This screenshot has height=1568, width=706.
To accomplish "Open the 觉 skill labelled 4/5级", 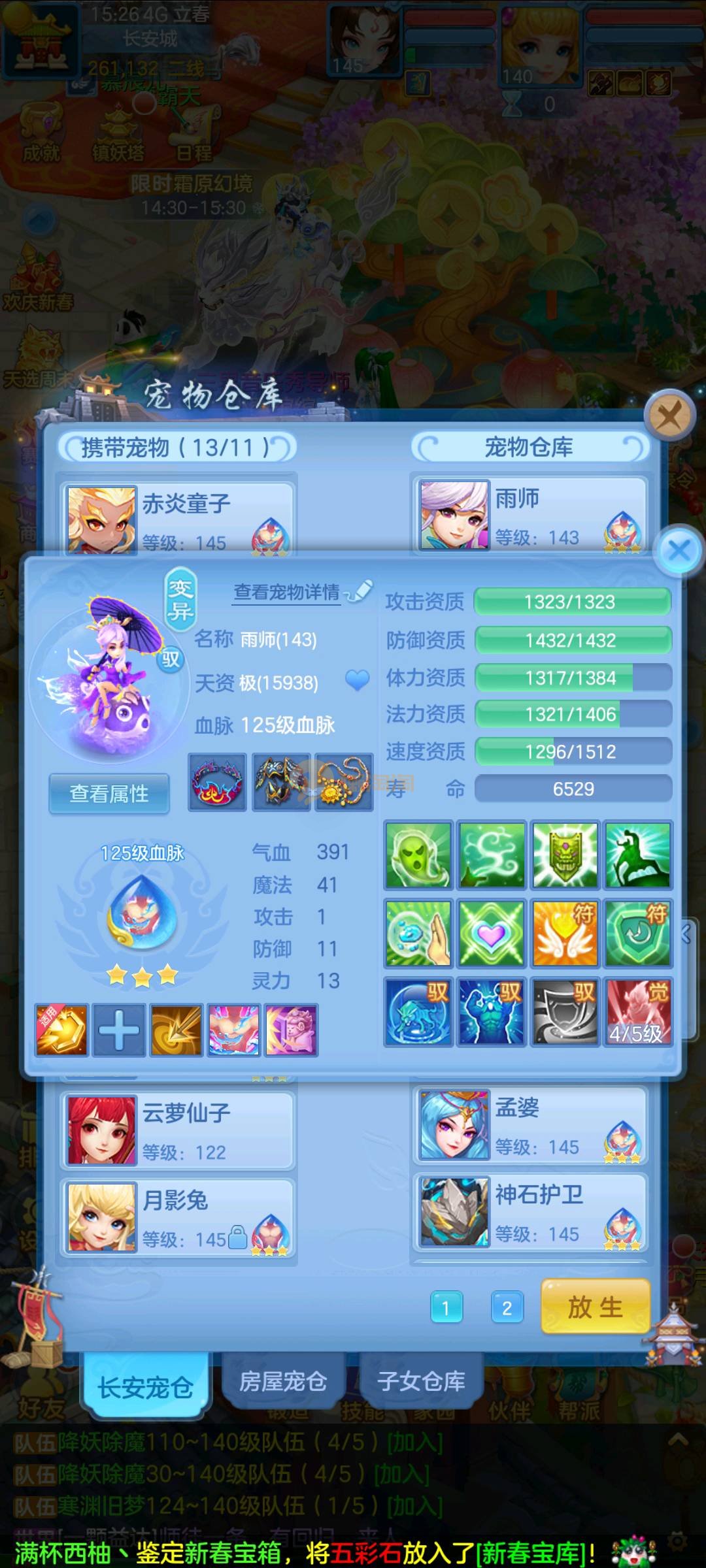I will (x=638, y=1011).
